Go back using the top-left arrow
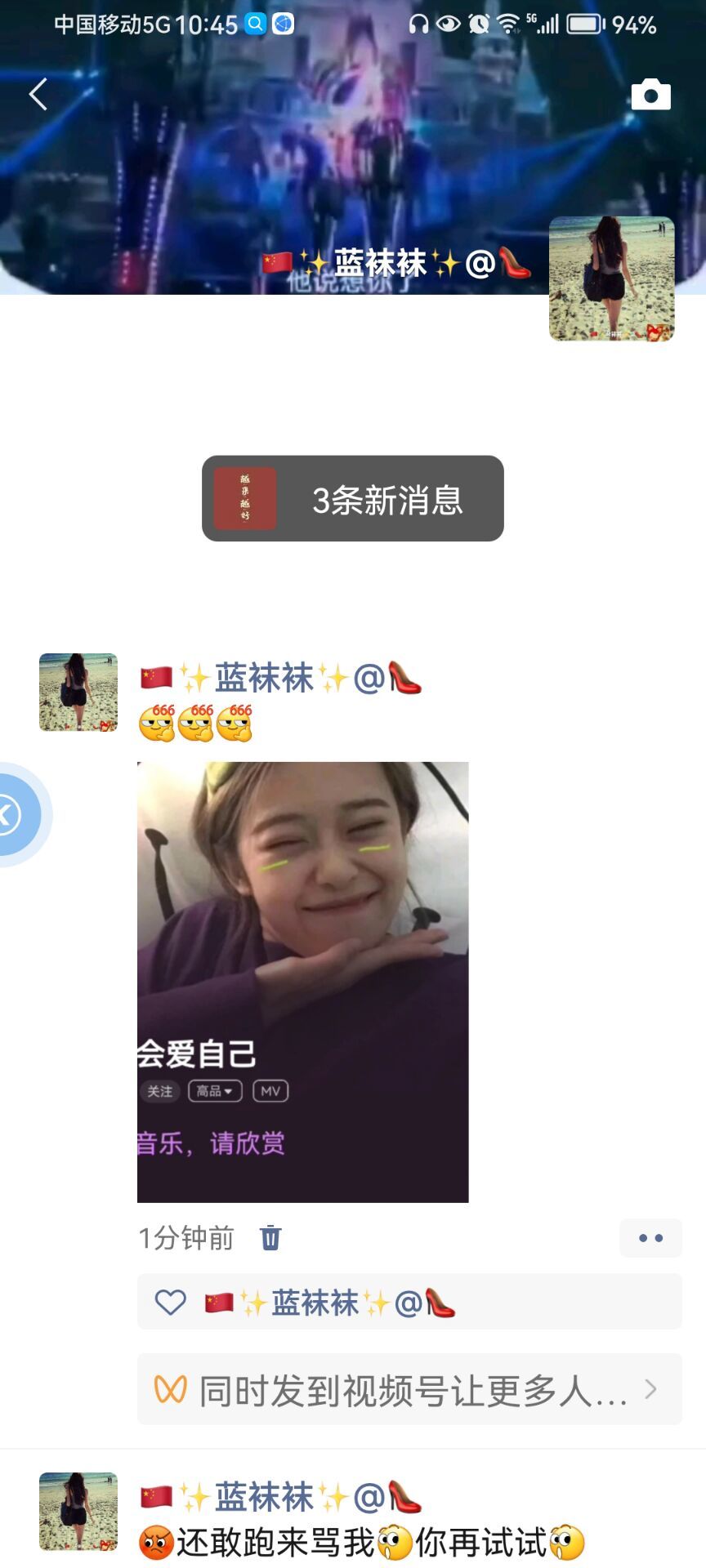 coord(38,95)
